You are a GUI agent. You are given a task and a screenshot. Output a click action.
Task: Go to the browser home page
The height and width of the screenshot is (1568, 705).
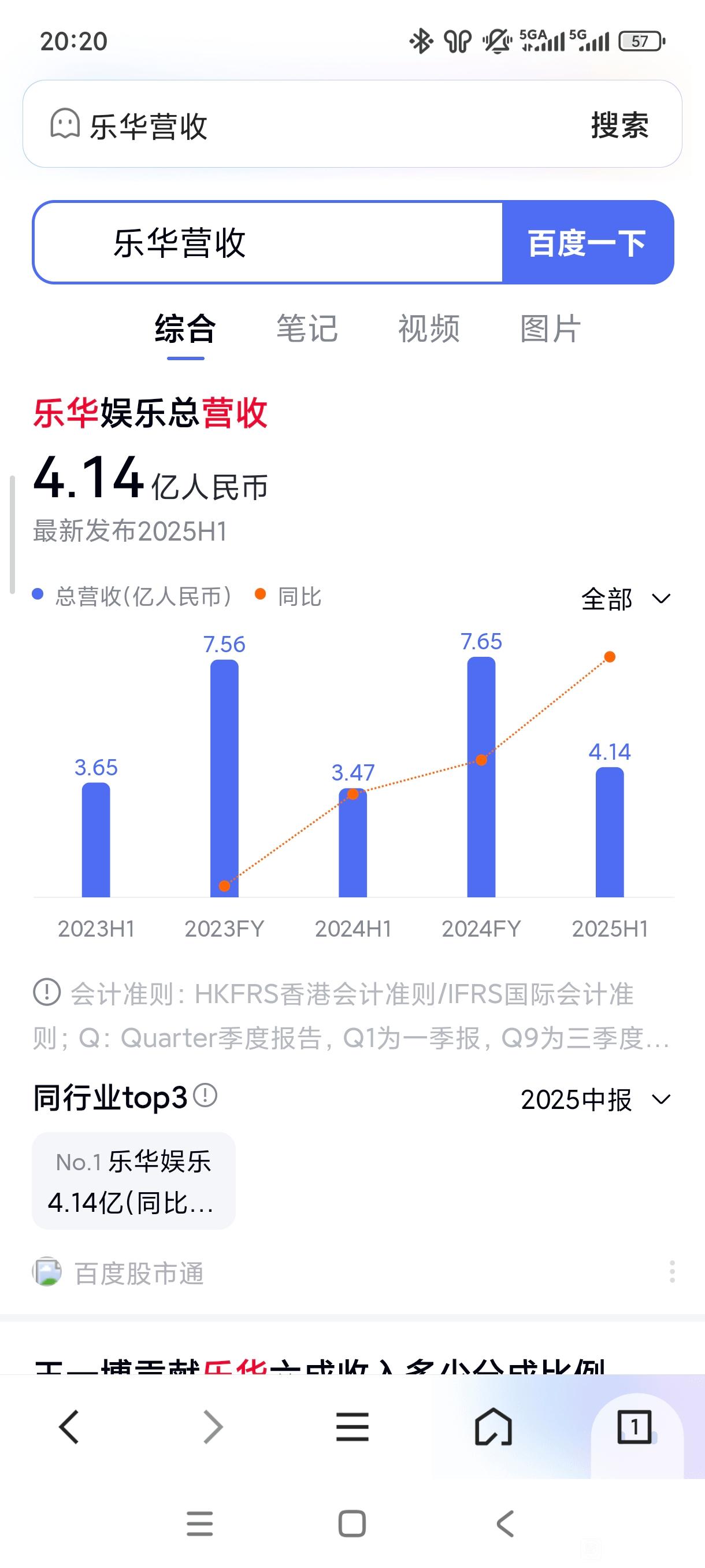pos(493,1427)
